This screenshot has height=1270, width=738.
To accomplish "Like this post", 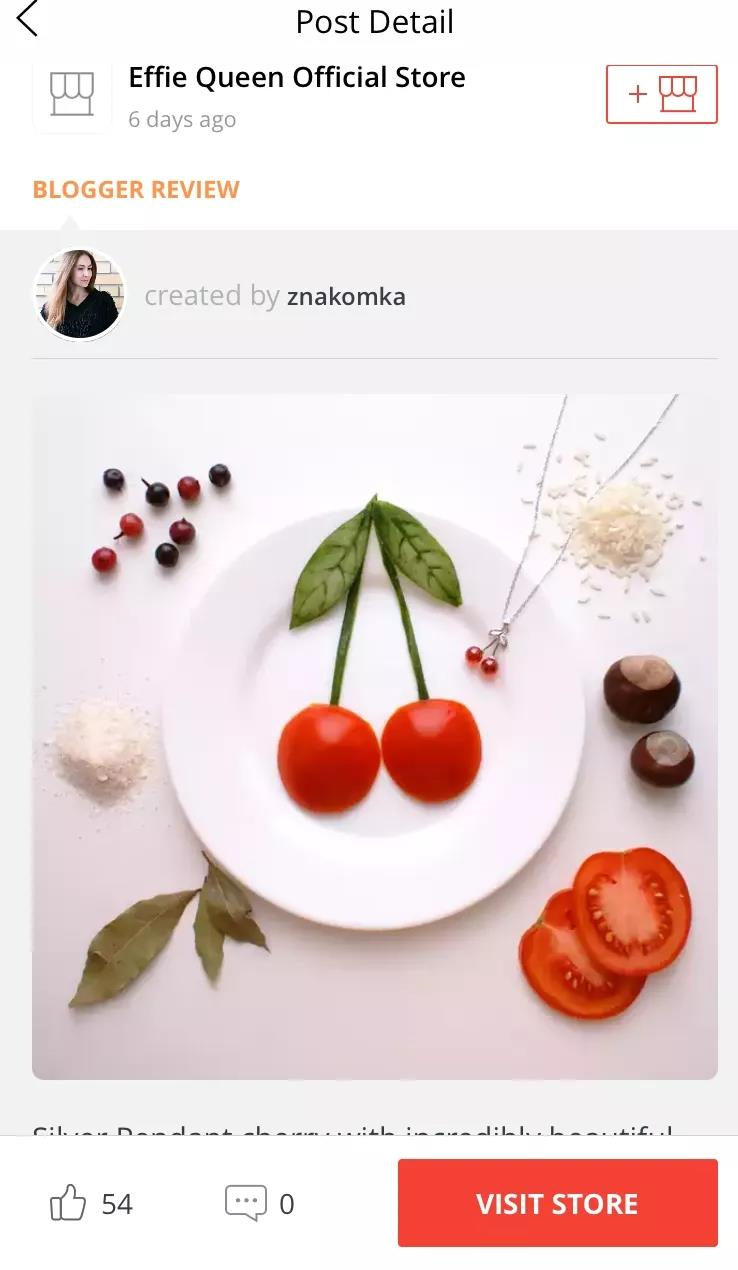I will pos(69,1203).
